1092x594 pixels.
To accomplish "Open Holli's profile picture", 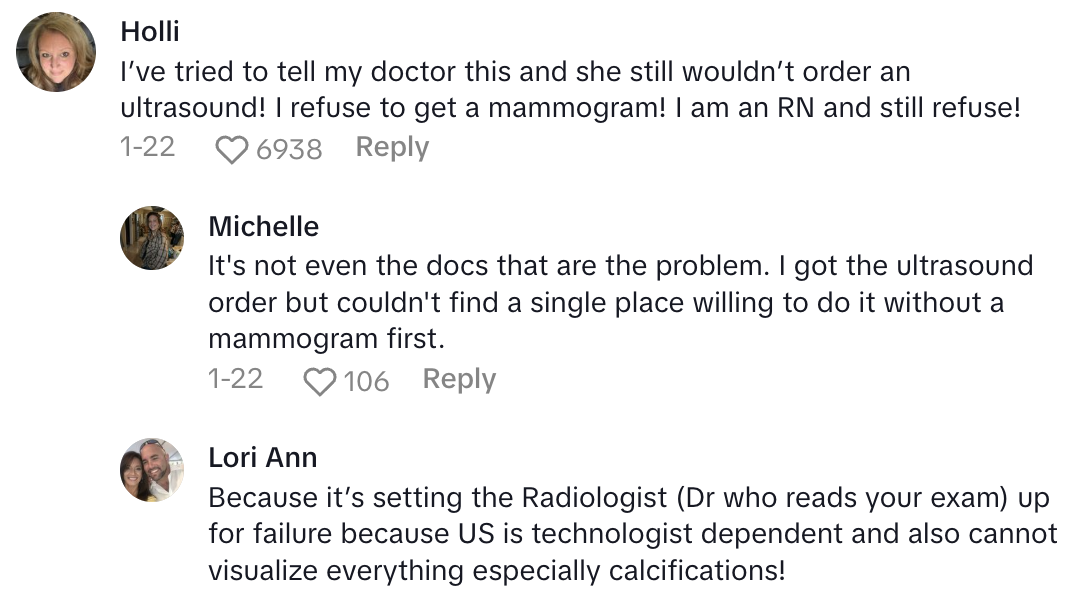I will point(57,52).
